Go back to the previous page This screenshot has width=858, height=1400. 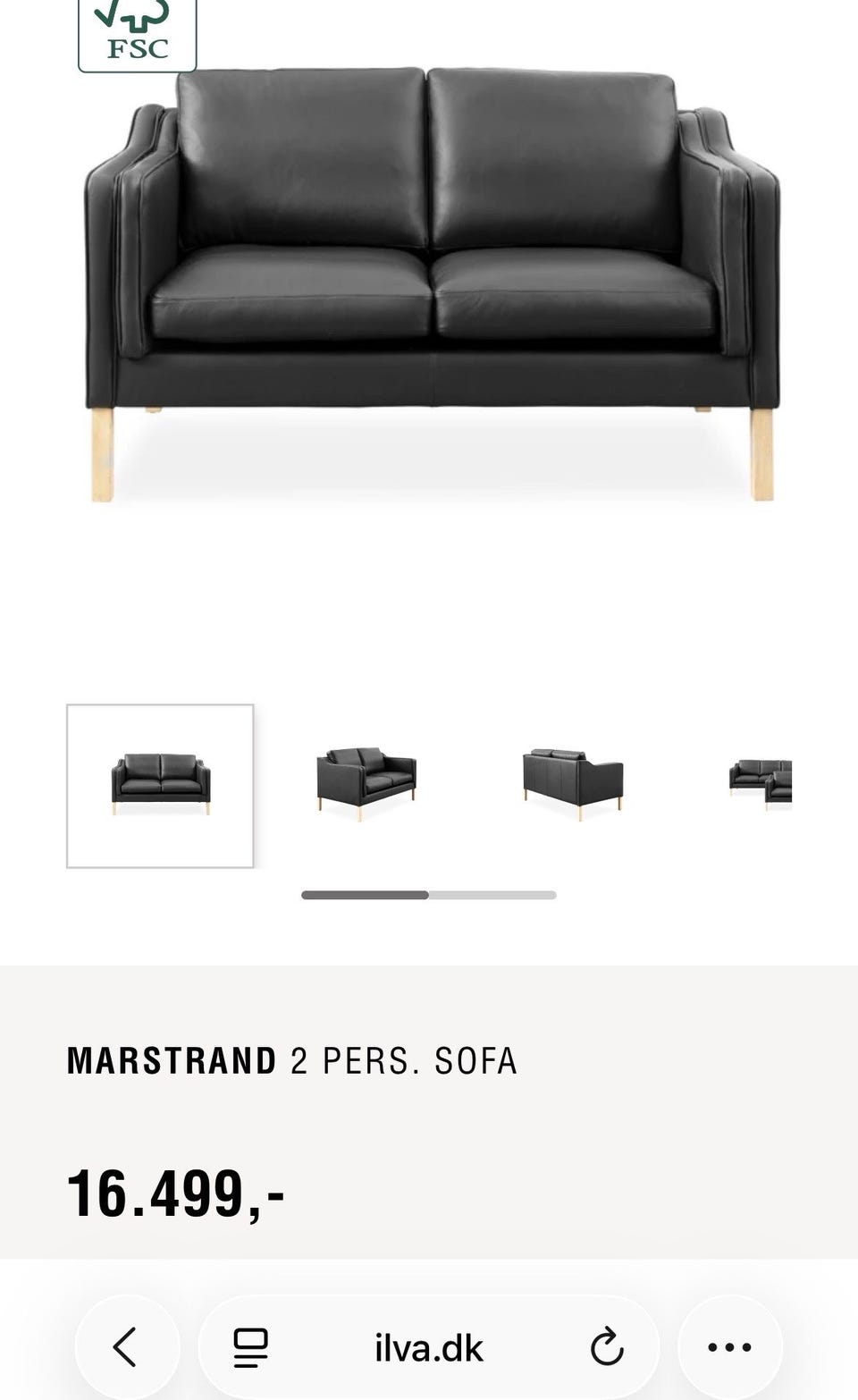pos(126,1347)
